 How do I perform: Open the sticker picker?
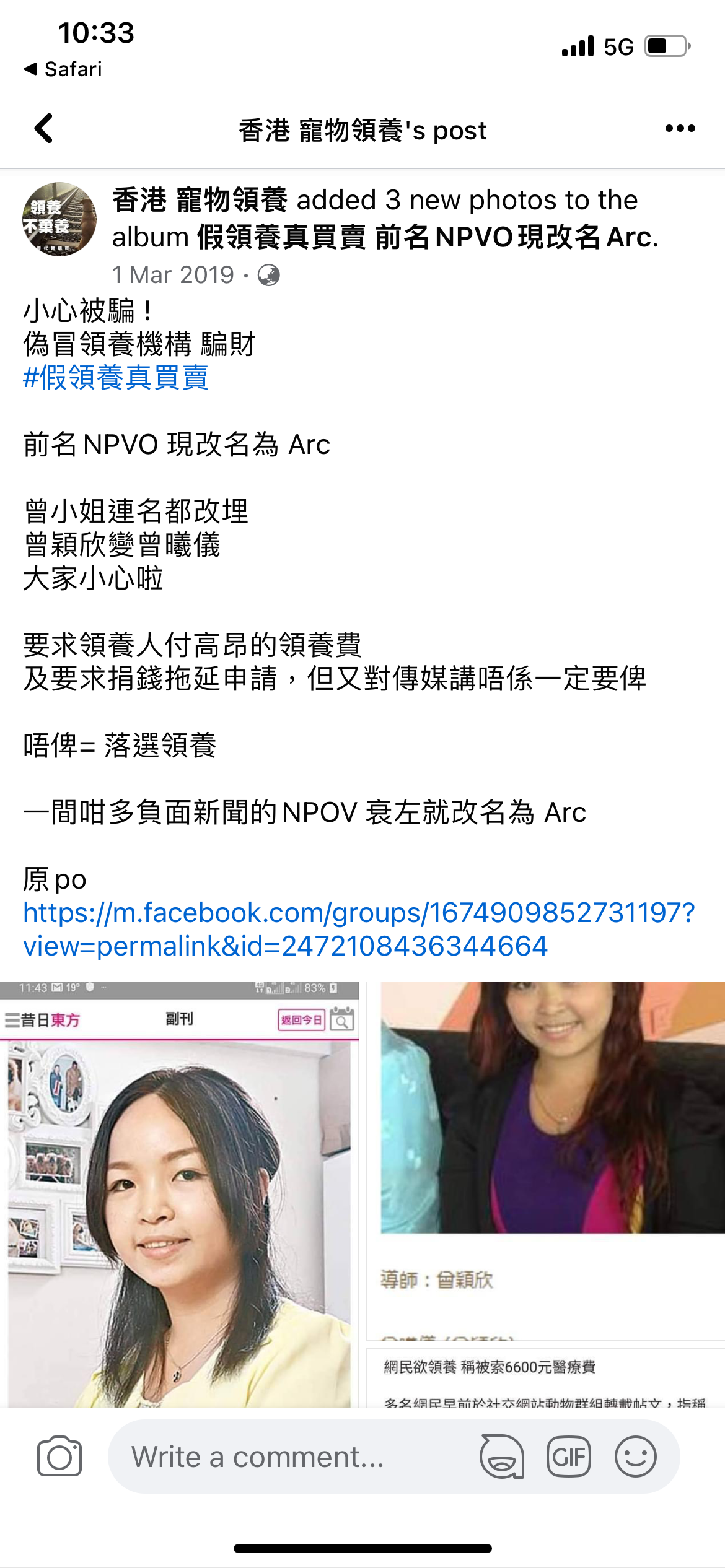[x=502, y=1457]
